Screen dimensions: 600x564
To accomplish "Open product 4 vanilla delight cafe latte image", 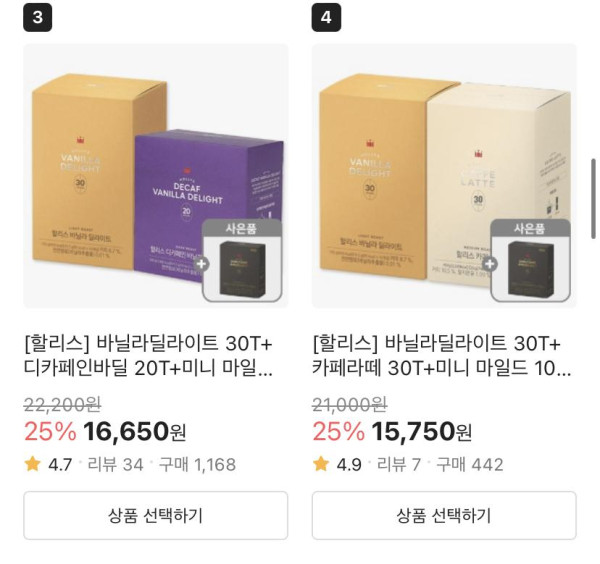I will pyautogui.click(x=443, y=175).
